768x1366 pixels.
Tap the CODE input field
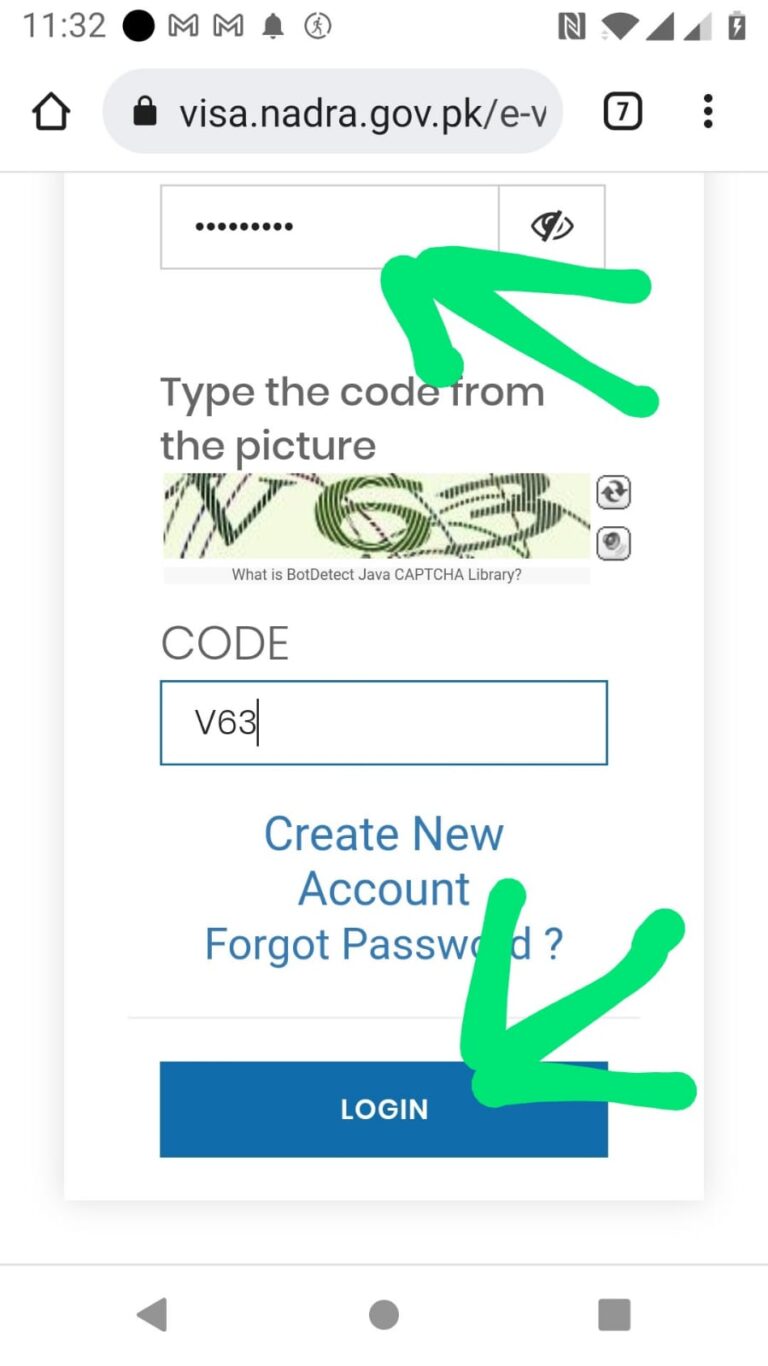pos(383,723)
